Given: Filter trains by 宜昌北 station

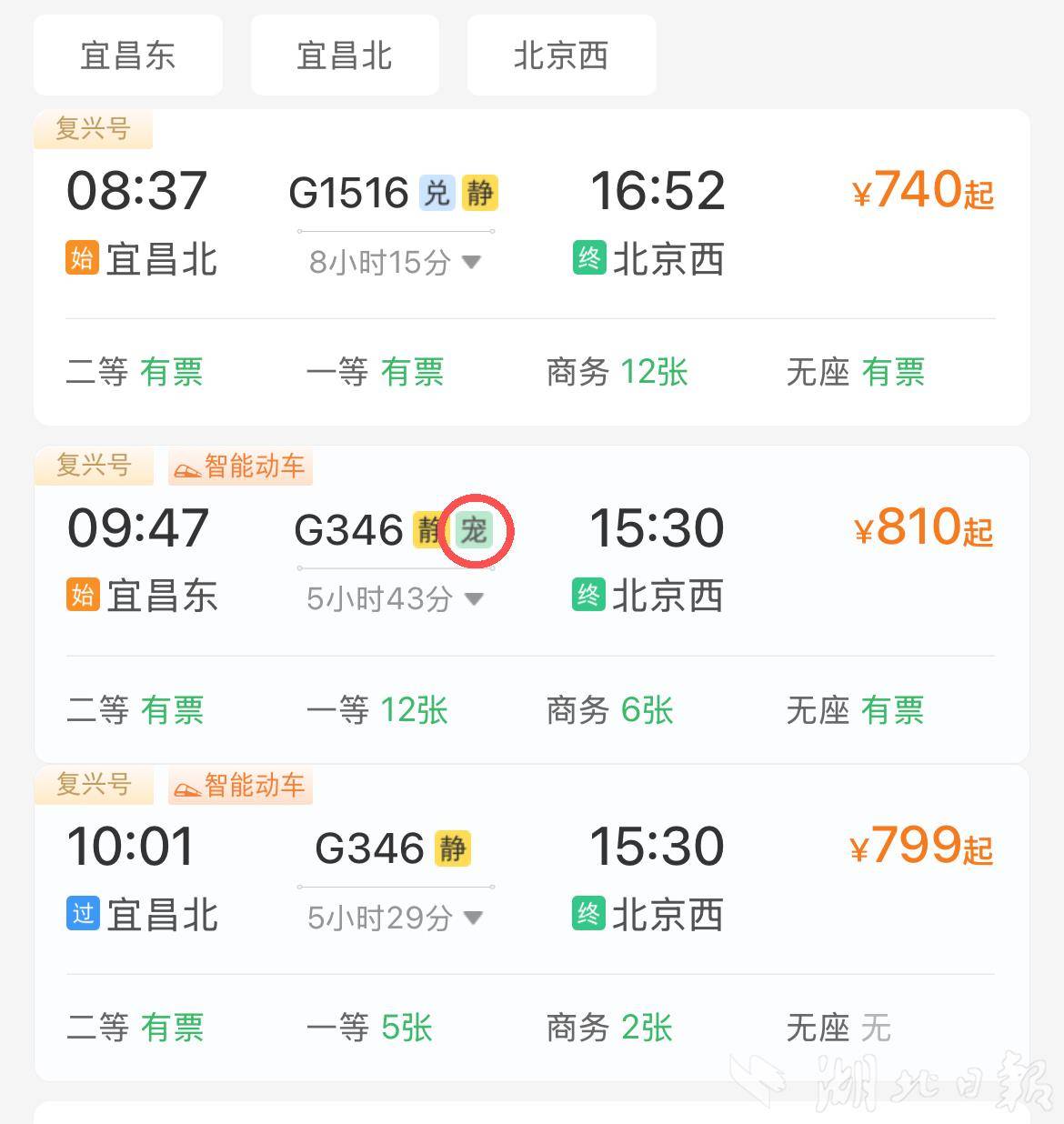Looking at the screenshot, I should click(x=344, y=55).
